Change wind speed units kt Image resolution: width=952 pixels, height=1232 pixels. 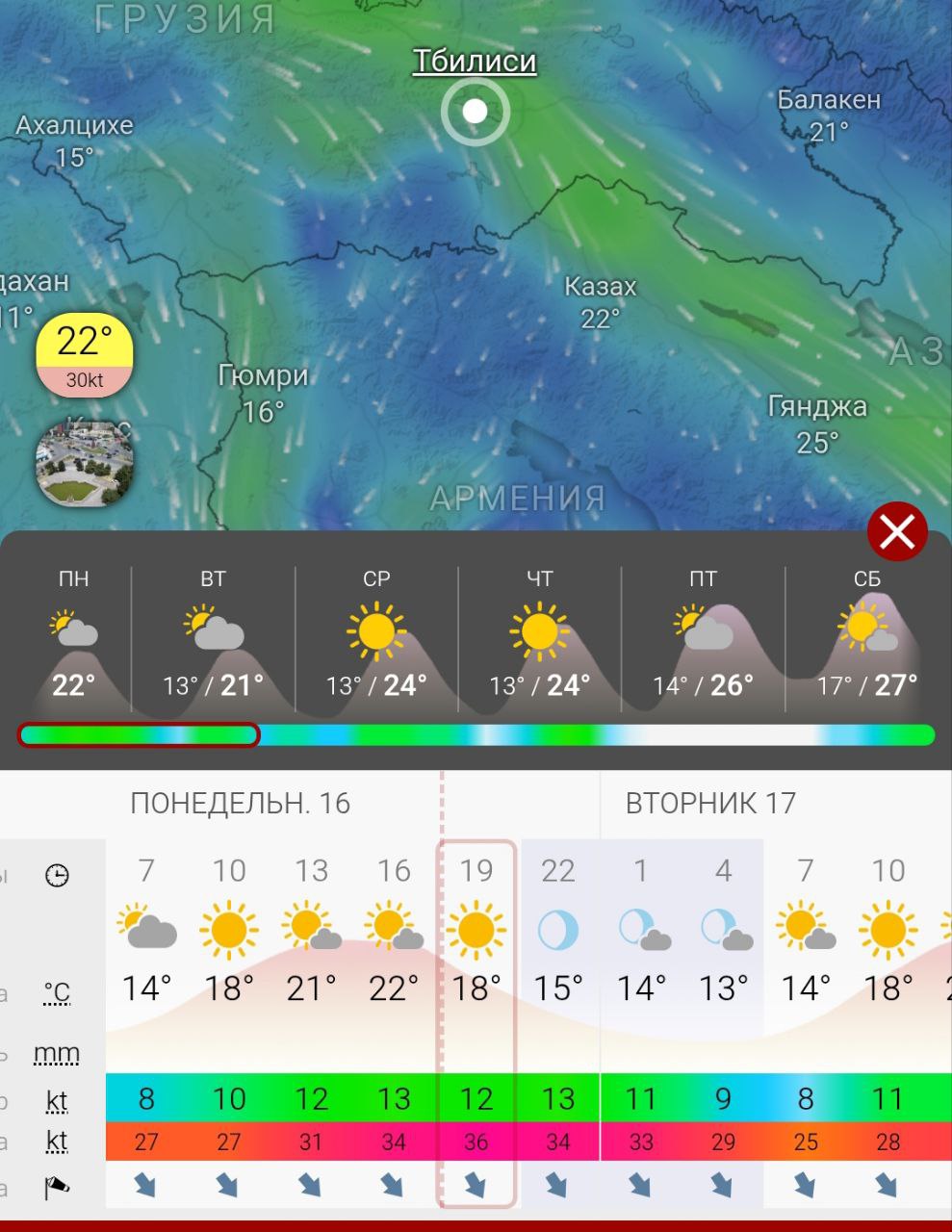point(57,1099)
